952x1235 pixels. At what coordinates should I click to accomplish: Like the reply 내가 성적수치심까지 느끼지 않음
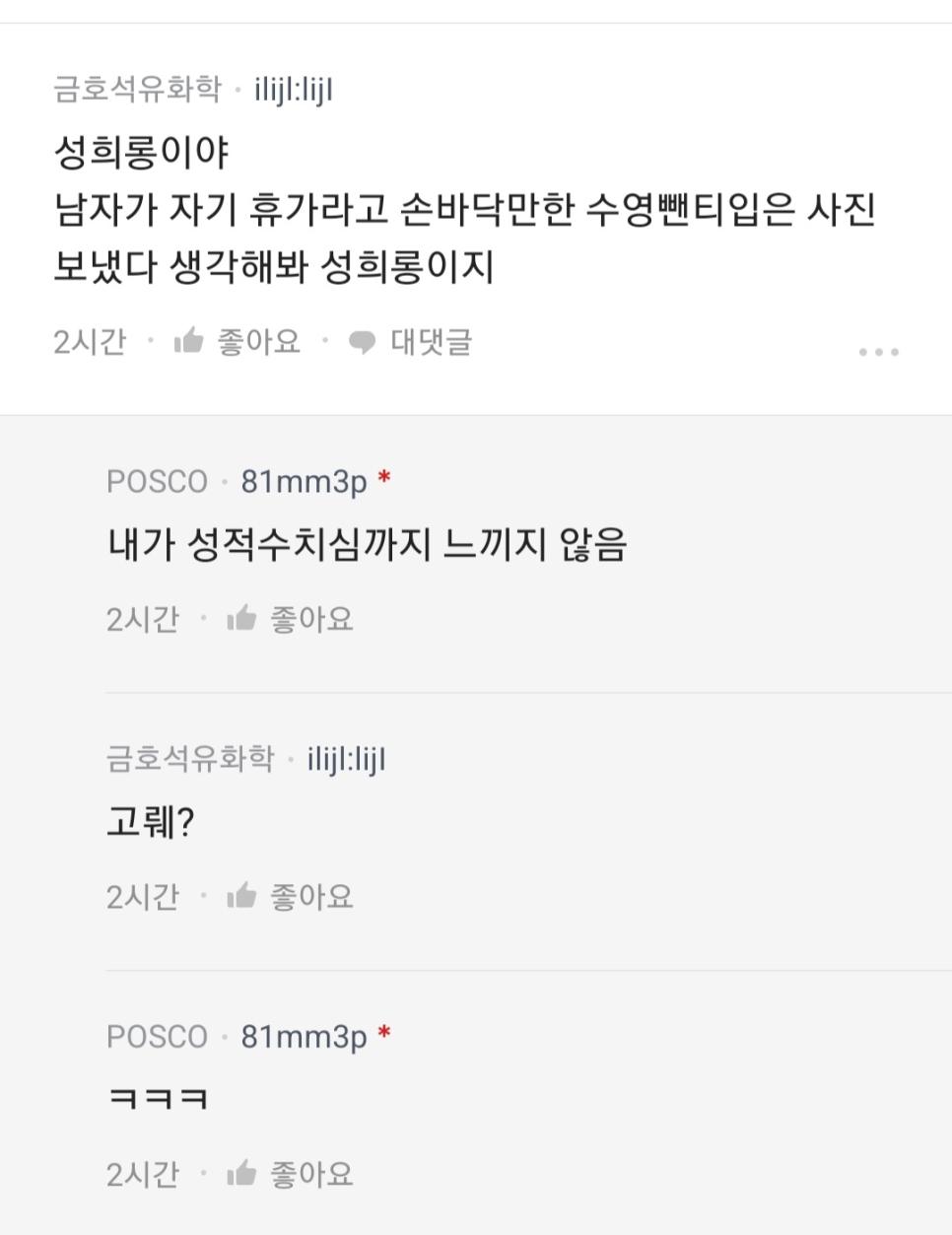point(290,619)
